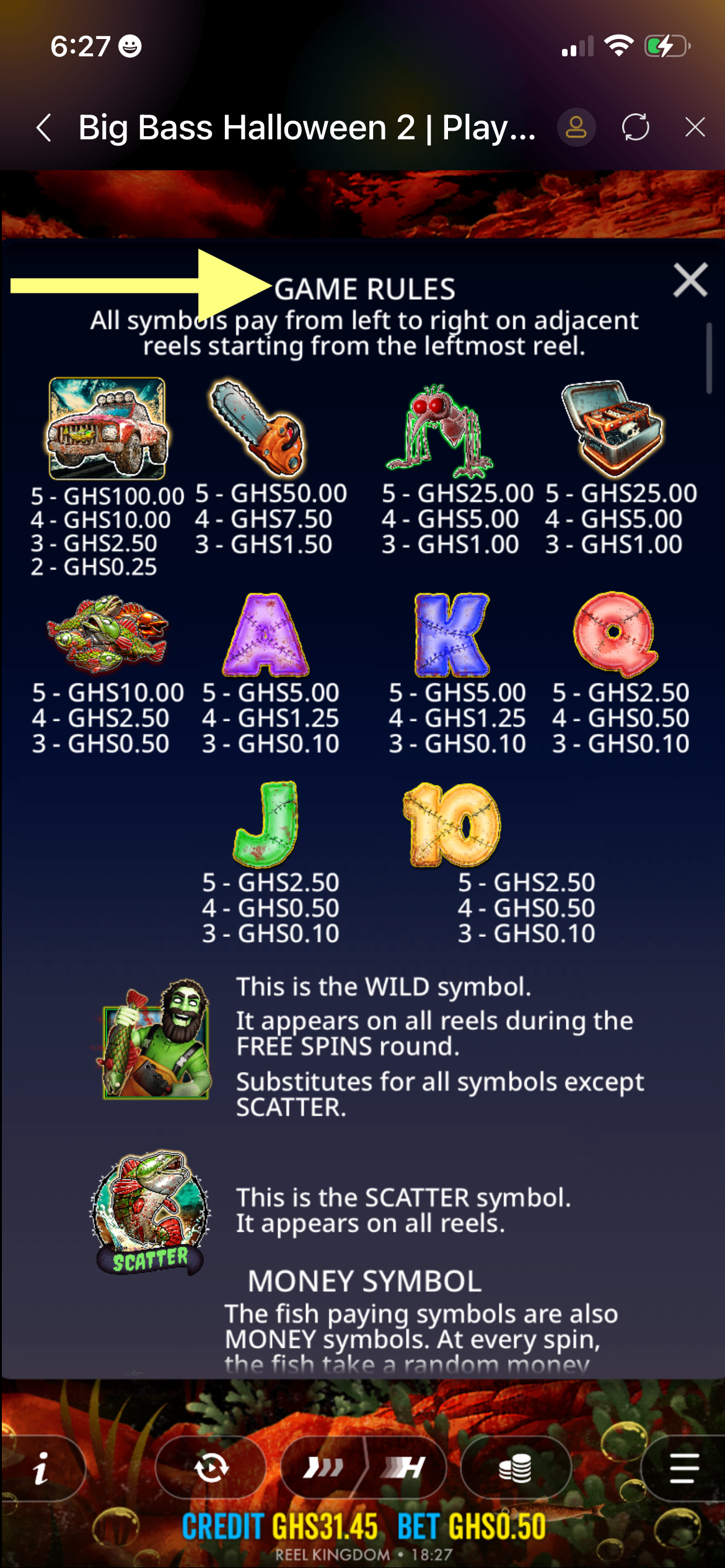Enable turbo spin mode
This screenshot has height=1568, width=725.
[x=405, y=1468]
